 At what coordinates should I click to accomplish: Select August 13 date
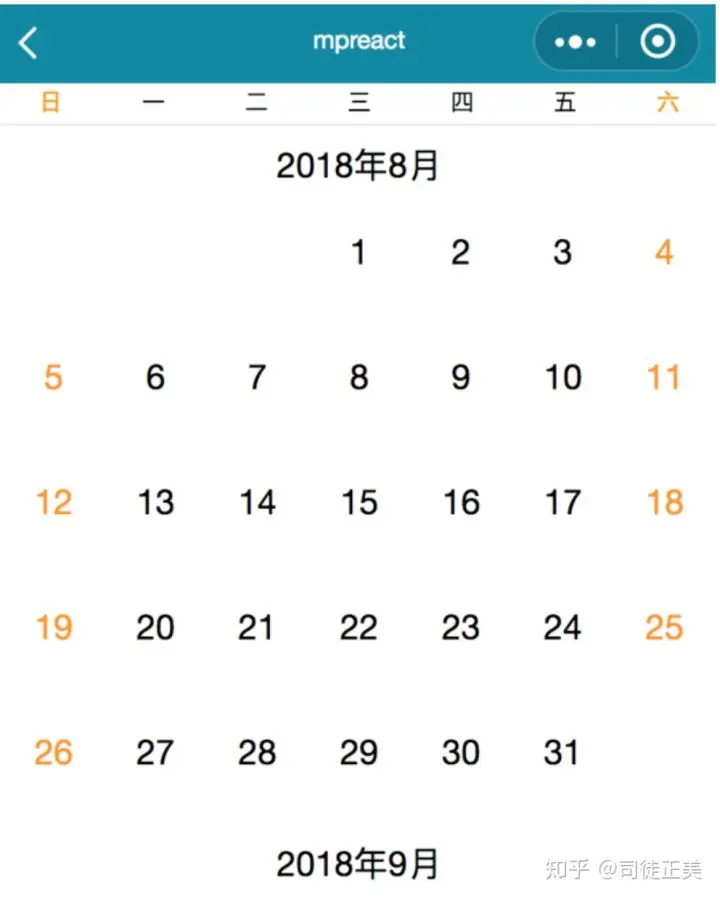coord(155,503)
